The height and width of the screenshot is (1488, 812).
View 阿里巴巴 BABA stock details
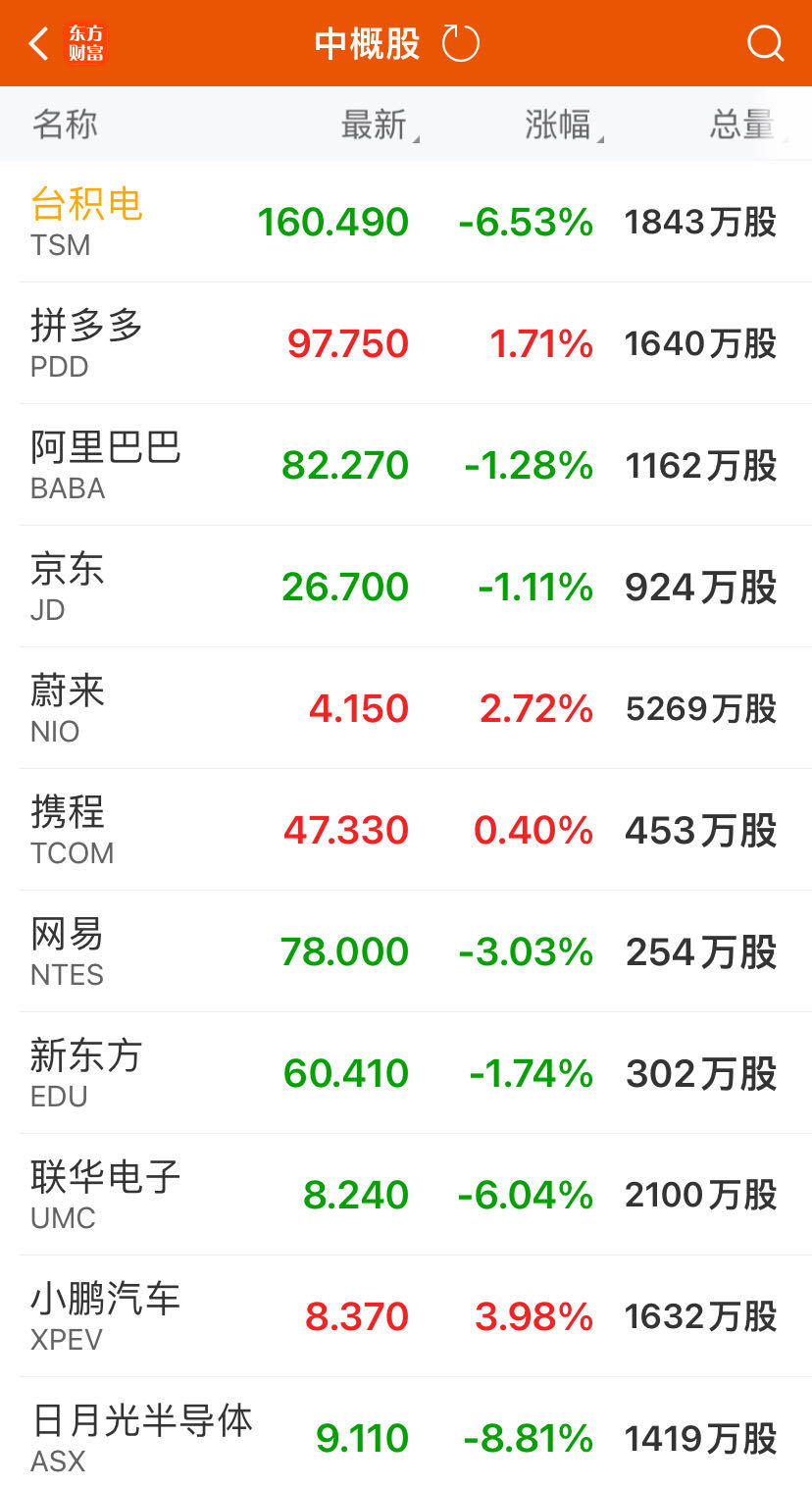[406, 465]
